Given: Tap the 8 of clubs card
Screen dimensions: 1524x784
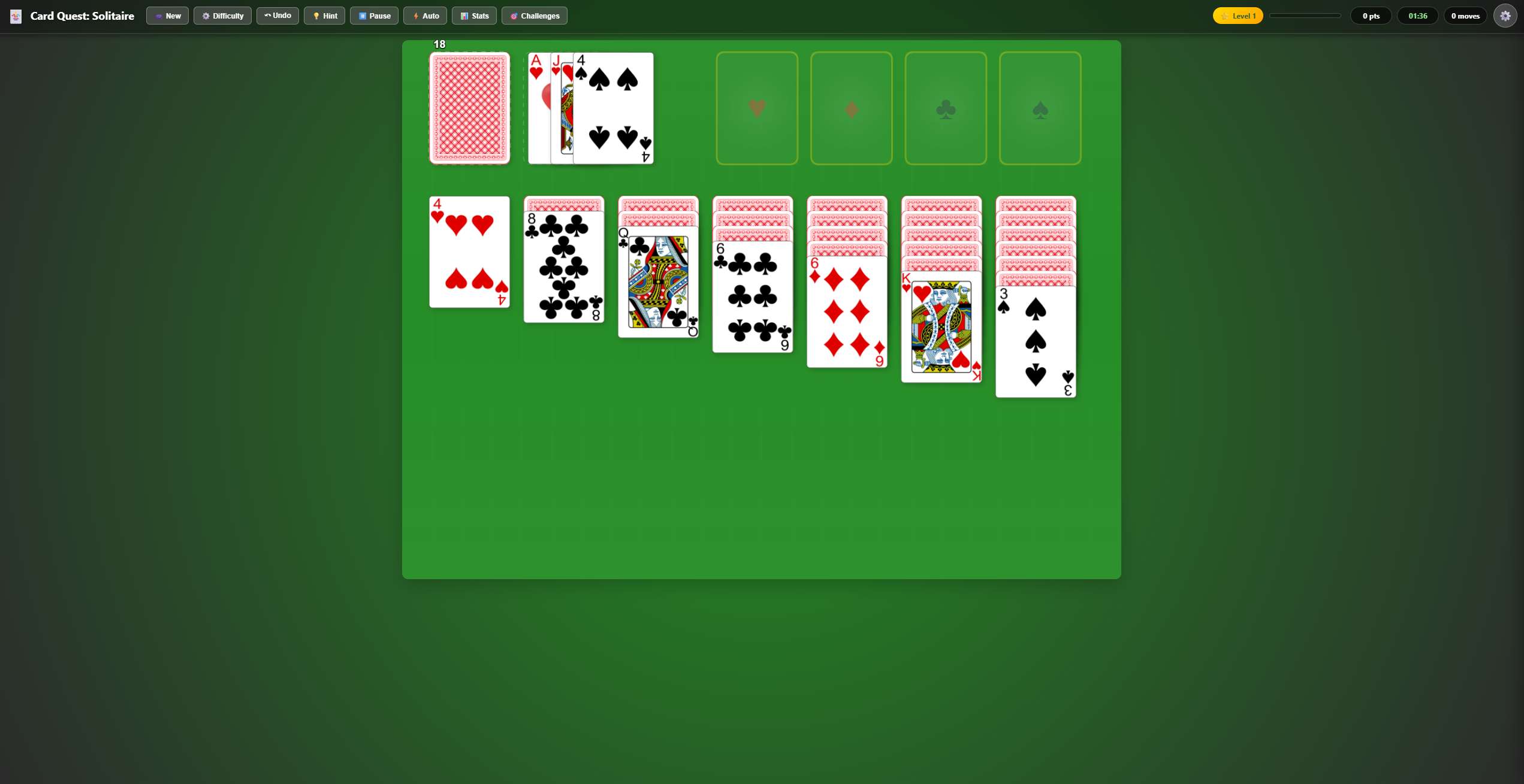Looking at the screenshot, I should click(x=564, y=267).
